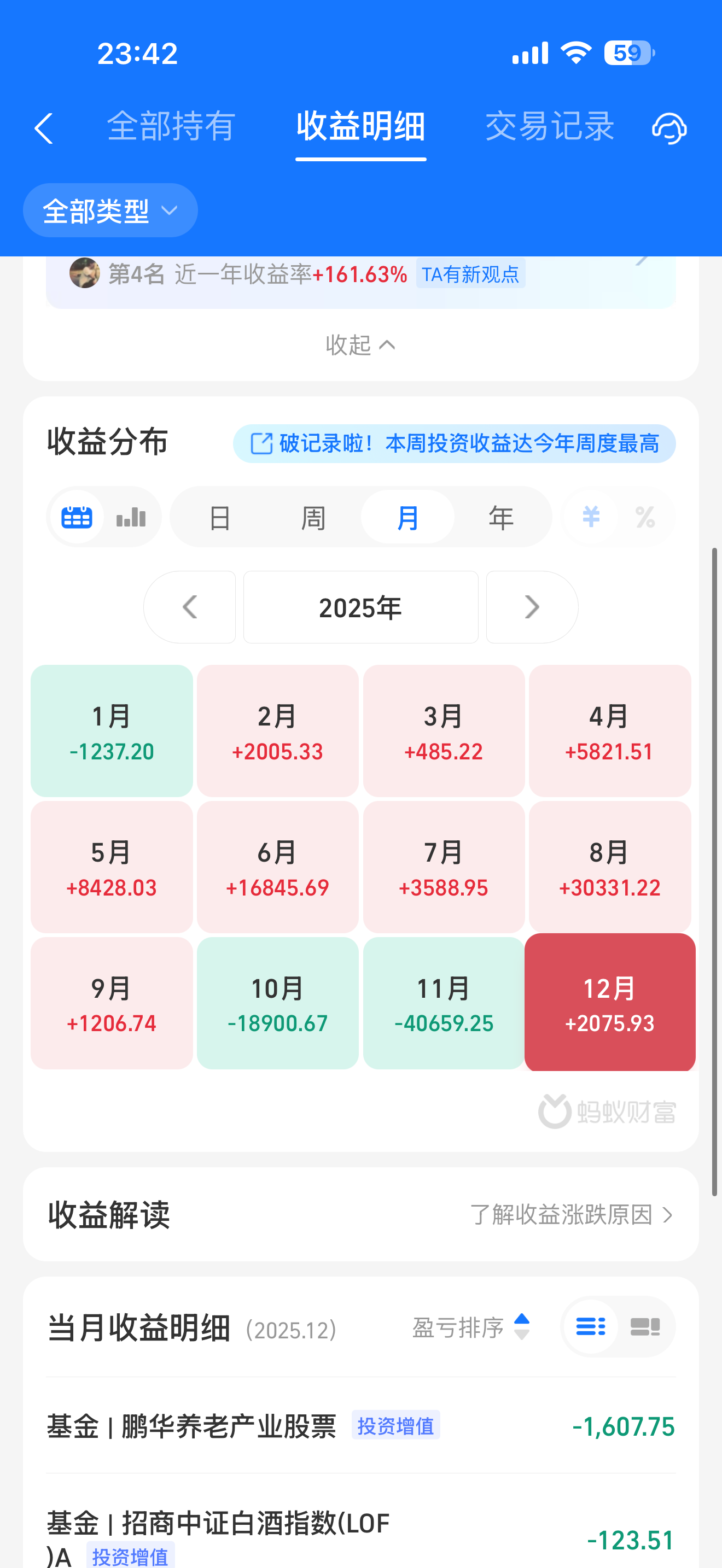Collapse the section via 收起

(x=360, y=344)
